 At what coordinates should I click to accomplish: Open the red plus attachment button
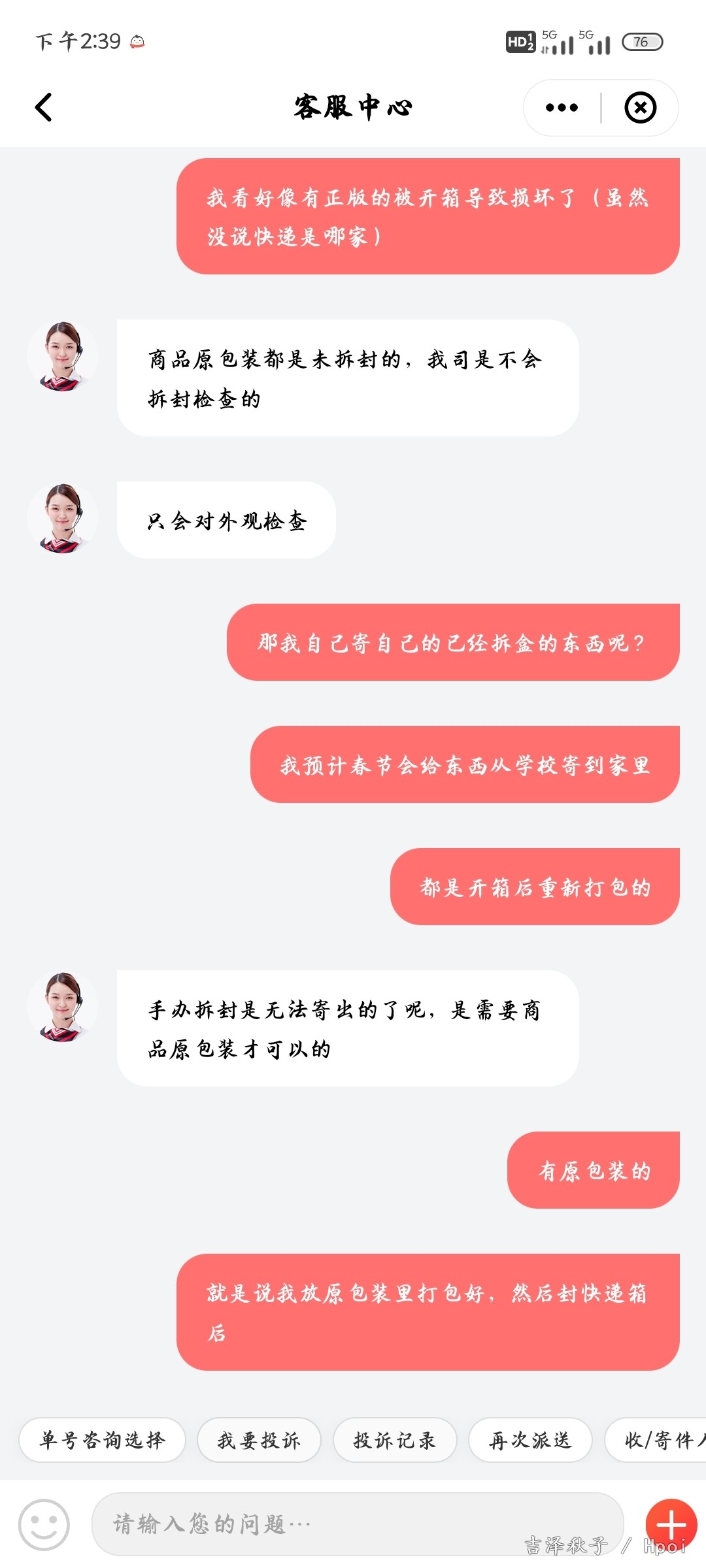point(671,1525)
